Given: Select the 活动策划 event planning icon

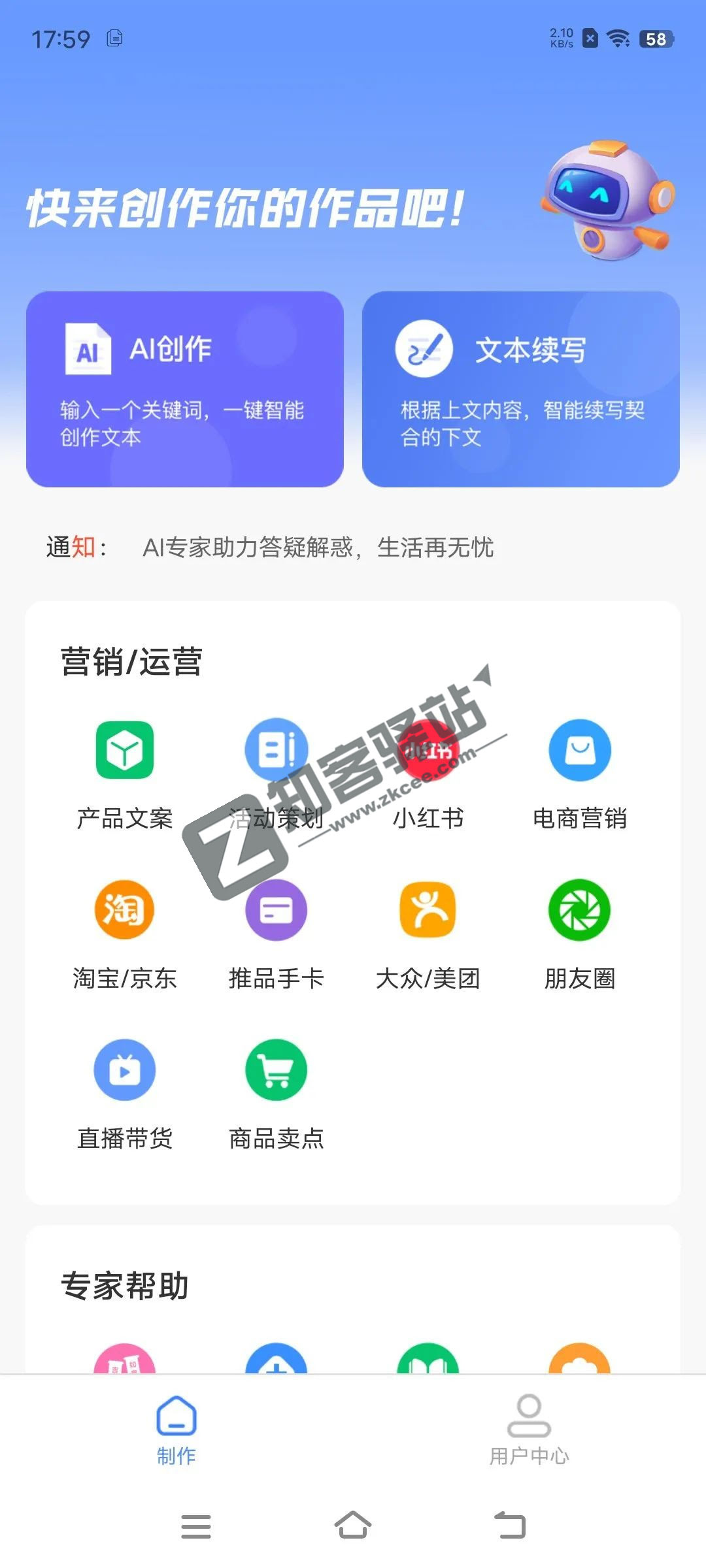Looking at the screenshot, I should (275, 750).
